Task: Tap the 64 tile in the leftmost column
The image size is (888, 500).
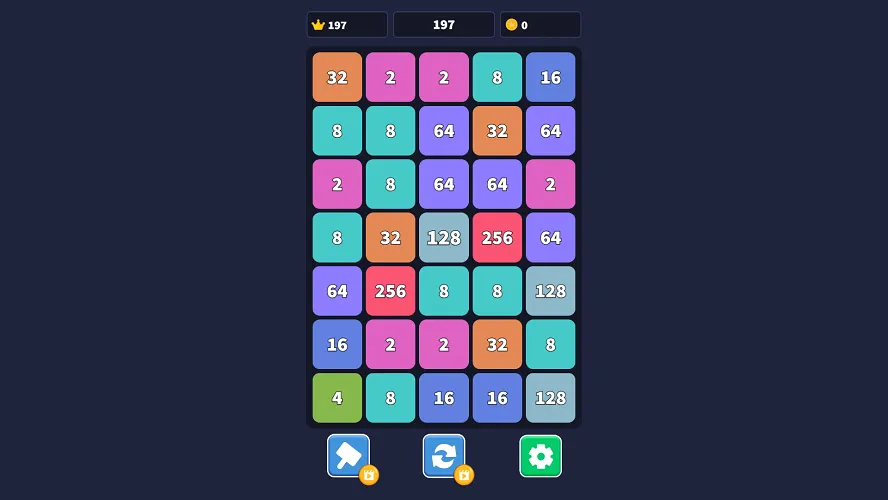Action: [337, 291]
